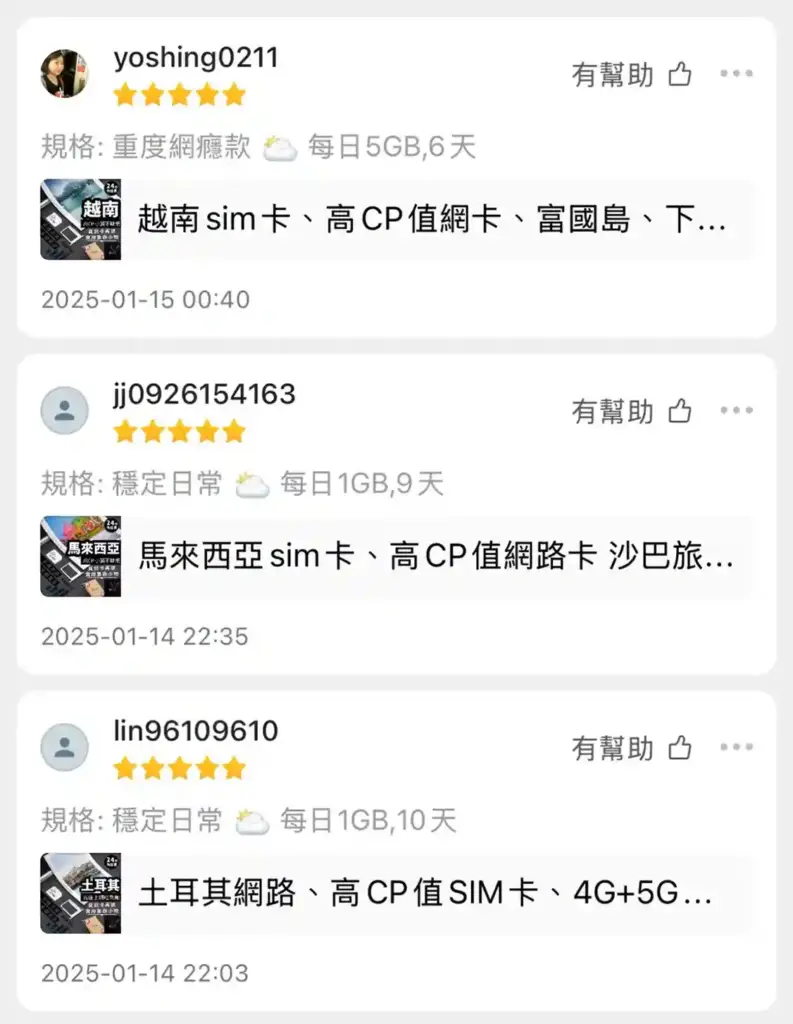Toggle 有幫助 on yoshing0211's review
The height and width of the screenshot is (1024, 793).
(611, 73)
